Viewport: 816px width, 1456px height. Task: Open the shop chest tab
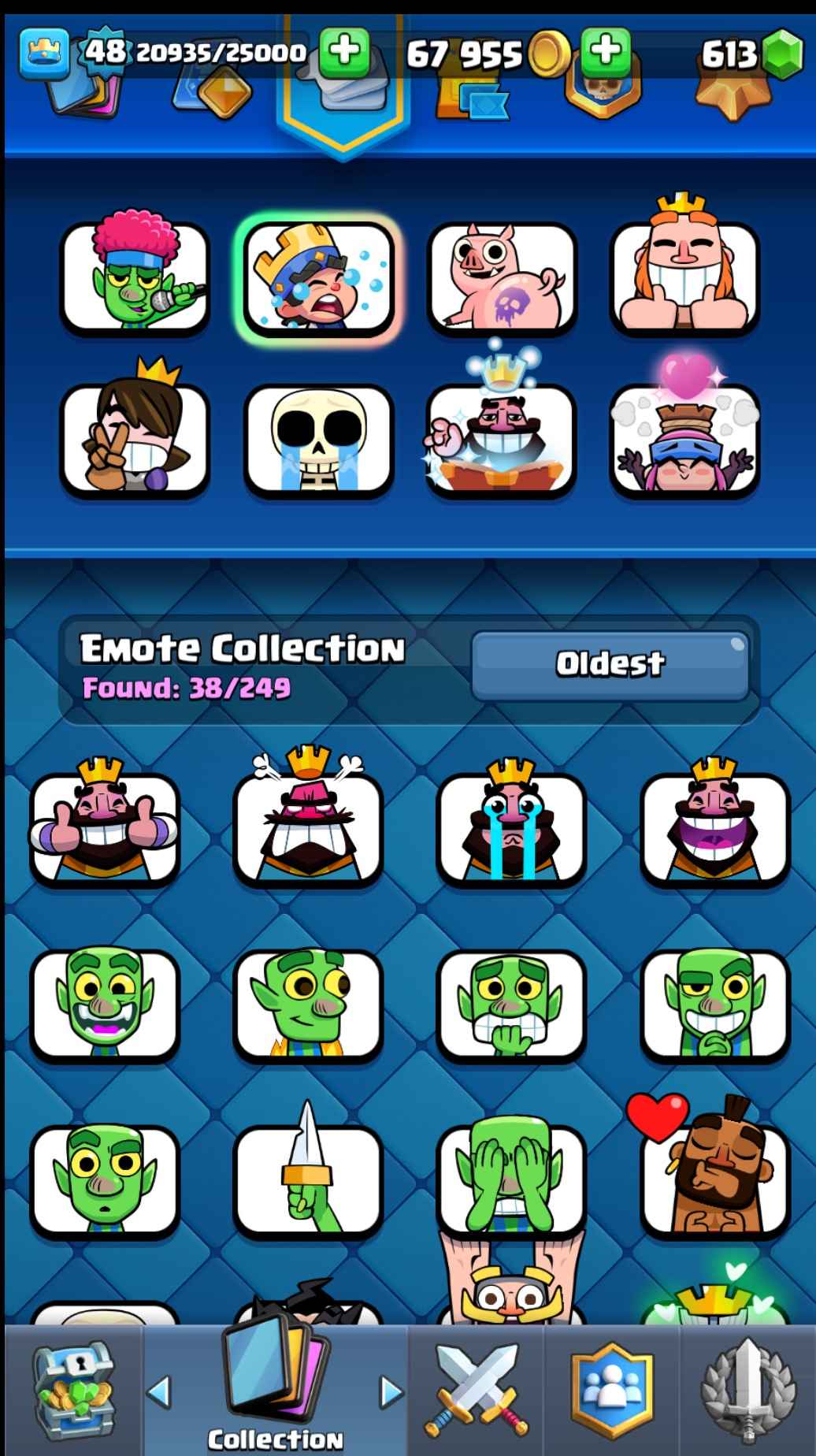72,1391
